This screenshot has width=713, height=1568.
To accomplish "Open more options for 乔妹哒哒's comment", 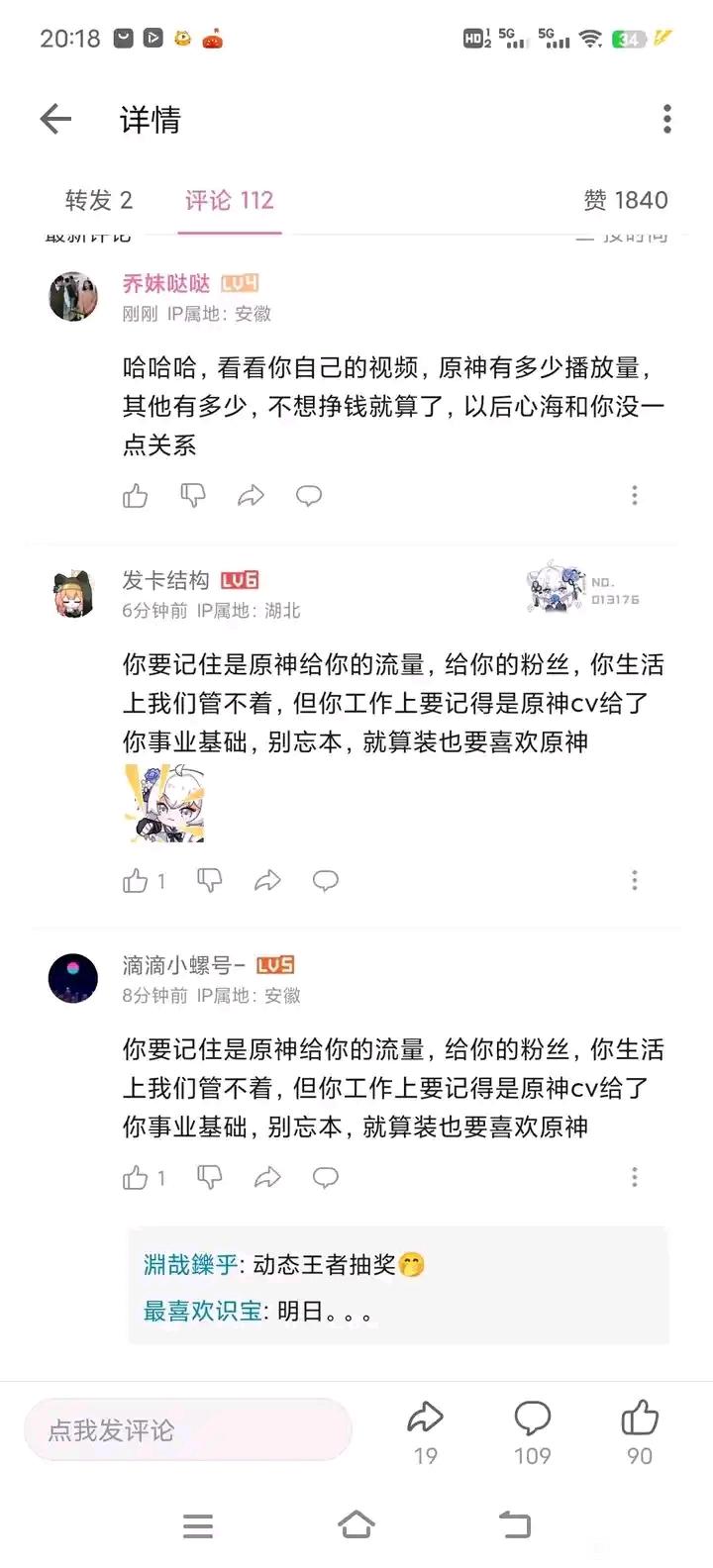I will [635, 495].
